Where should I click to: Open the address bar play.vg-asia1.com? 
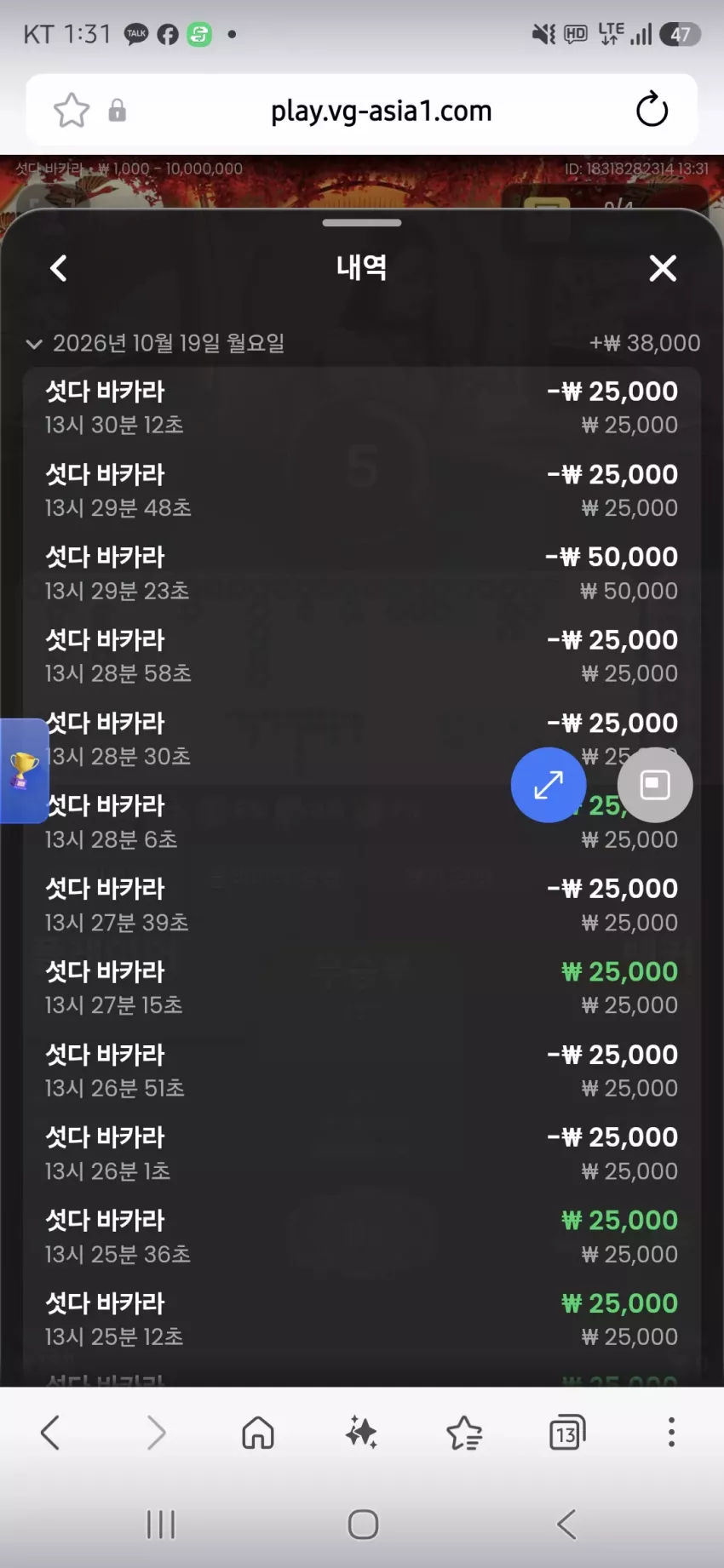tap(381, 111)
